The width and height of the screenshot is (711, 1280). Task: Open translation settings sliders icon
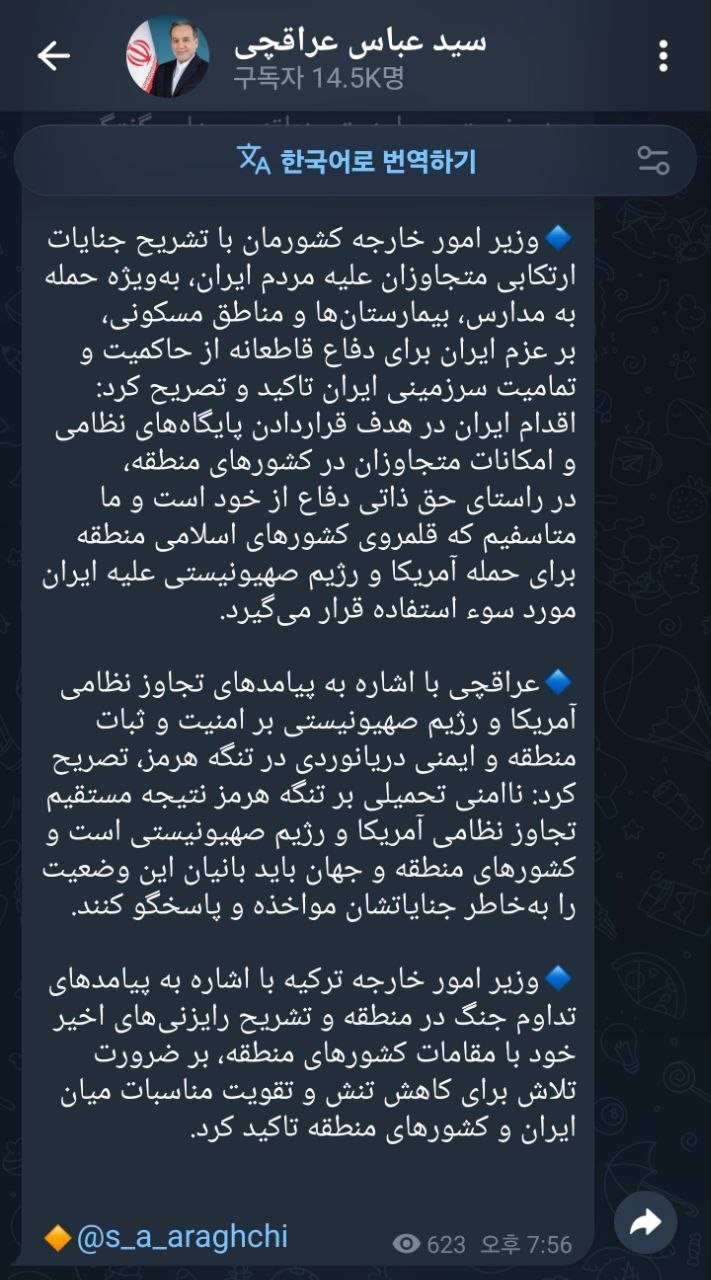[x=653, y=160]
